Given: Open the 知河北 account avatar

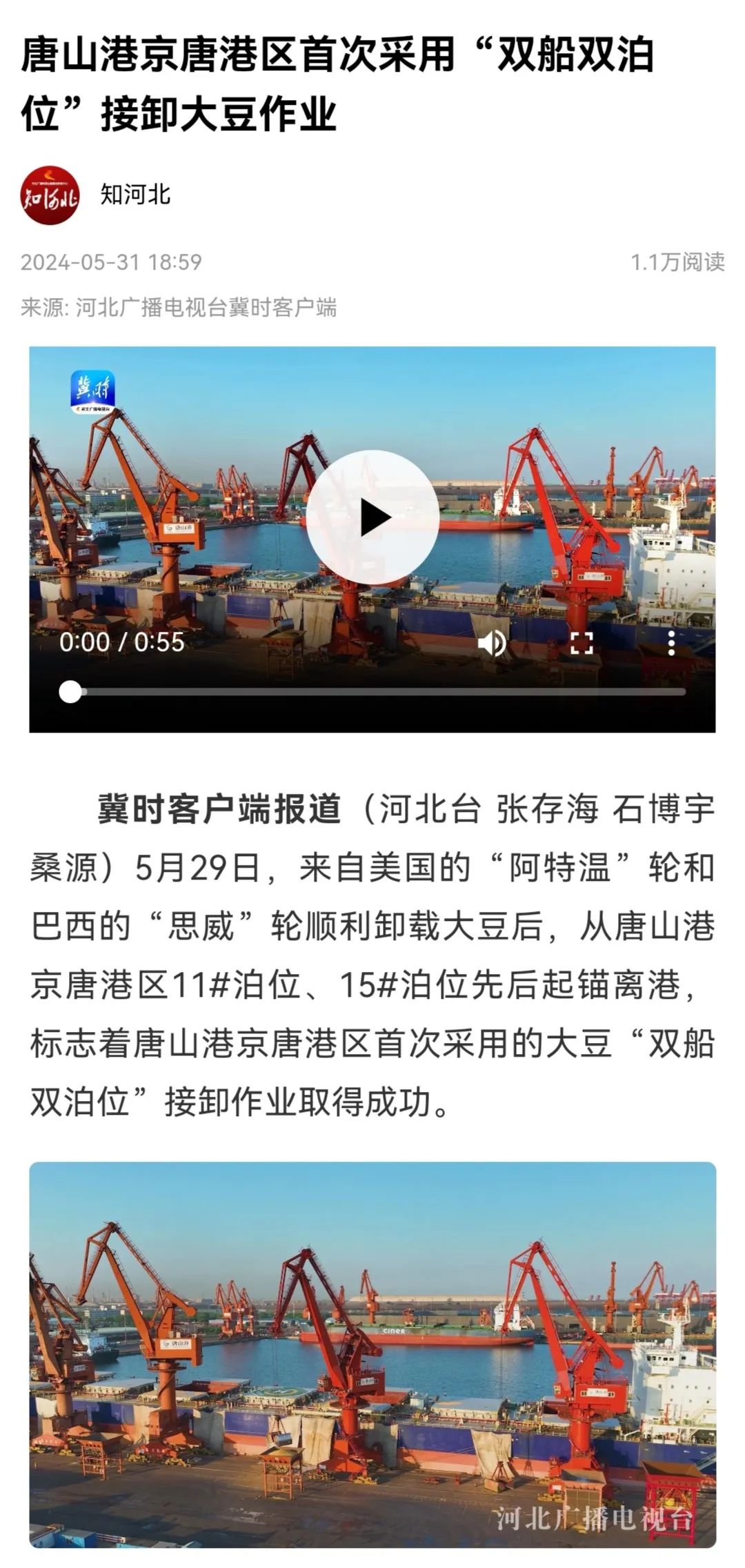Looking at the screenshot, I should pos(50,196).
